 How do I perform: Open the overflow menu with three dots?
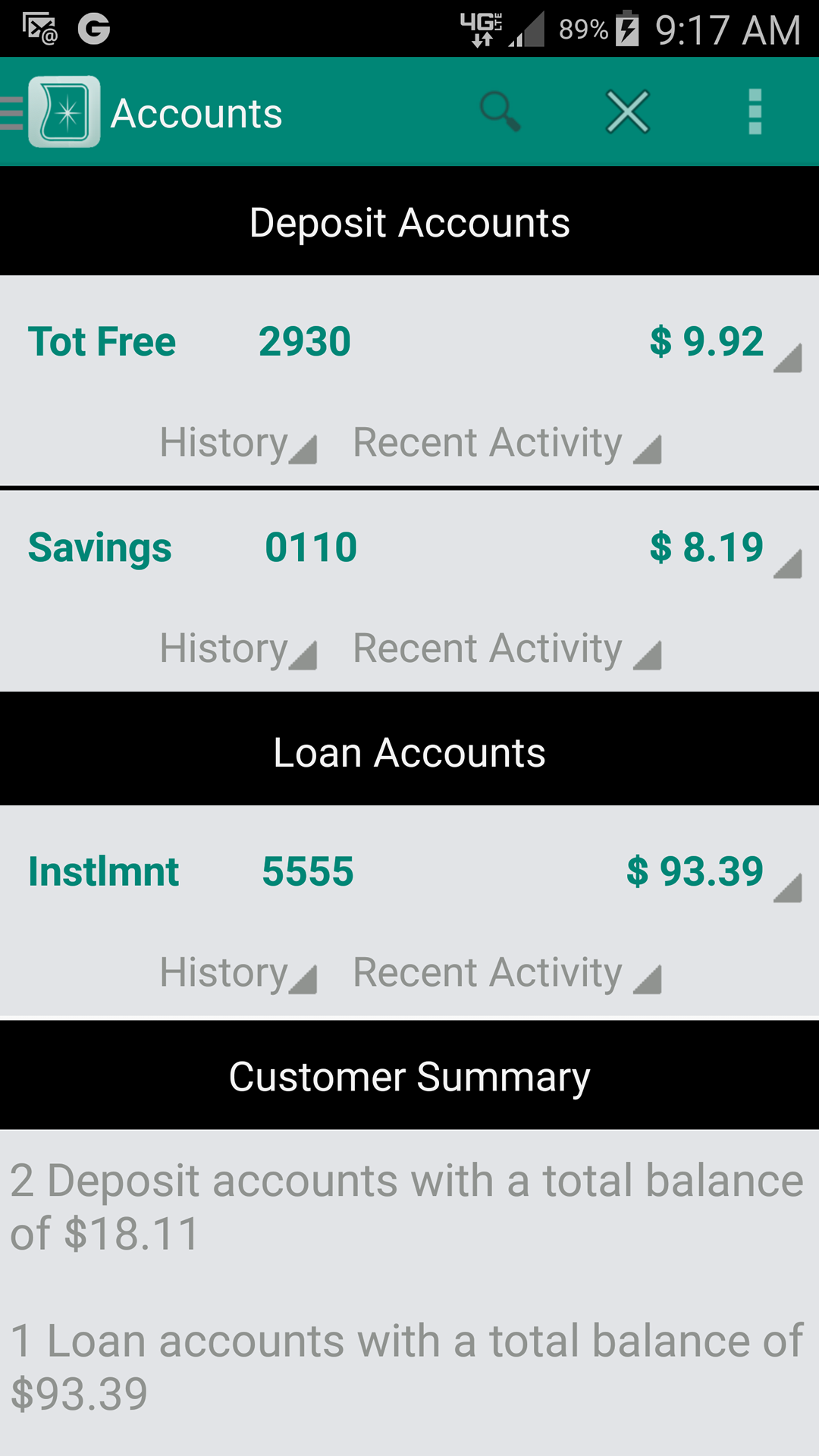tap(755, 111)
